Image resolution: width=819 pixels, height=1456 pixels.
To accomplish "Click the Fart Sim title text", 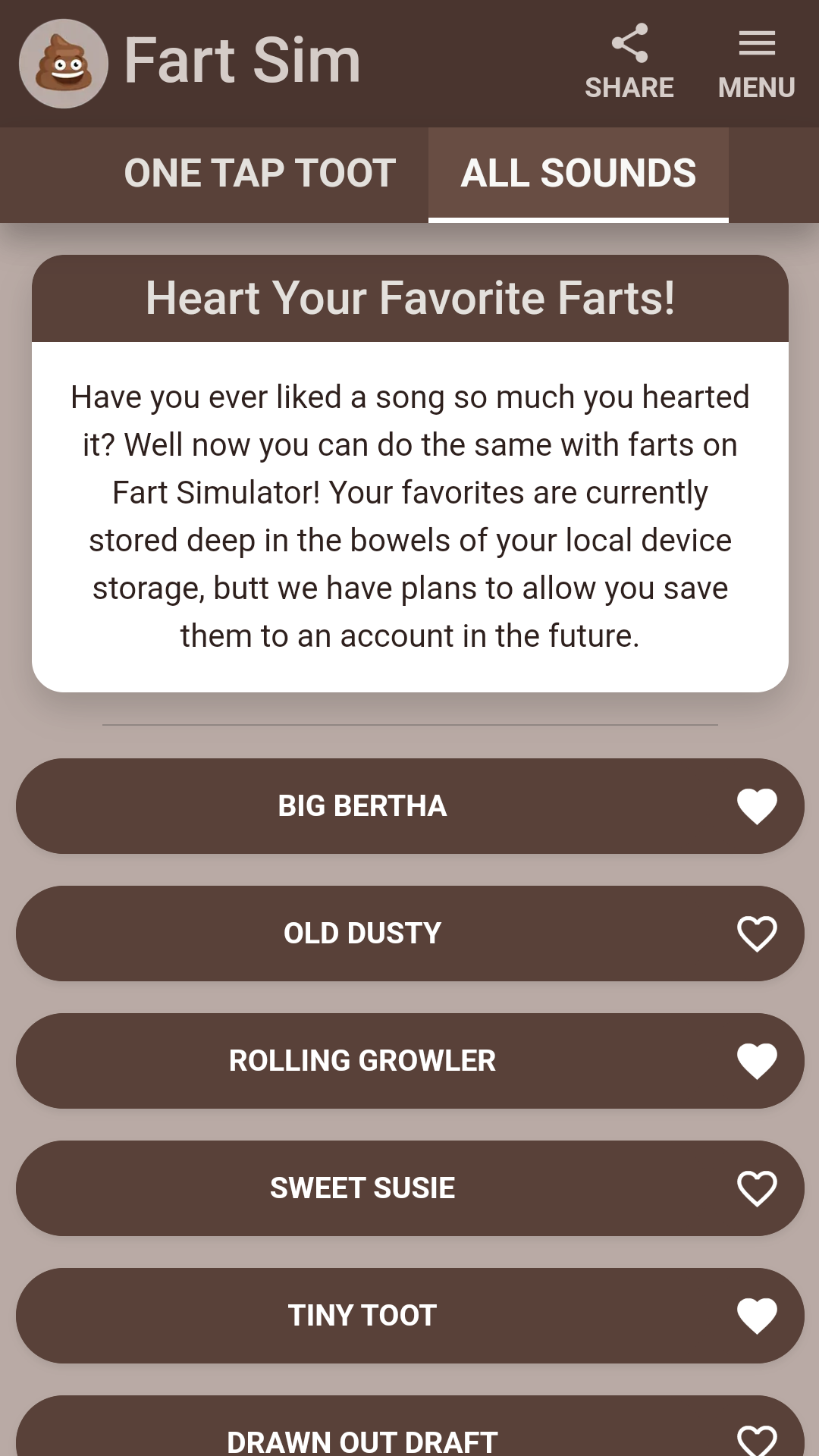I will (x=243, y=61).
